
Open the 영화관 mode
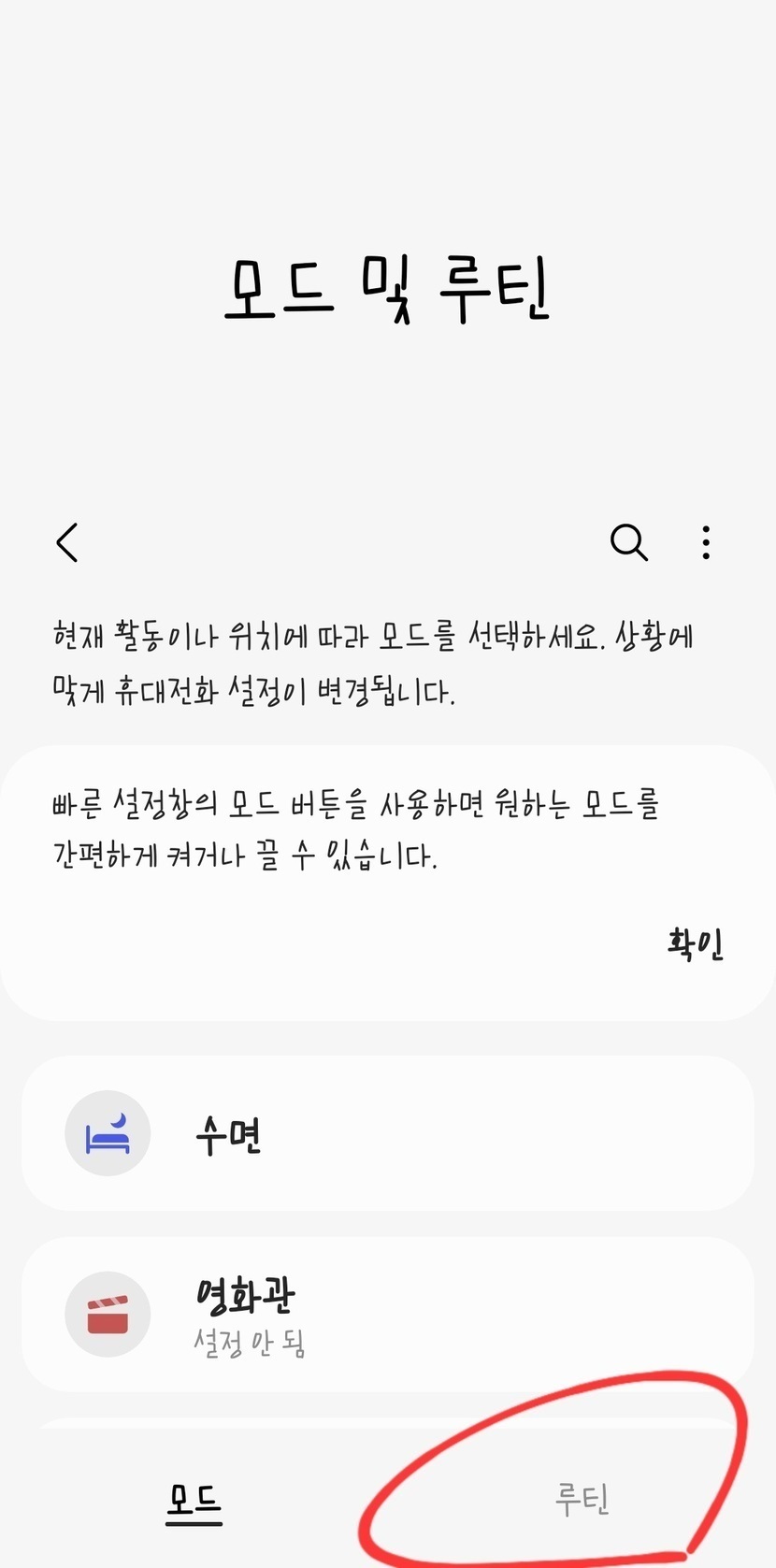point(388,1314)
